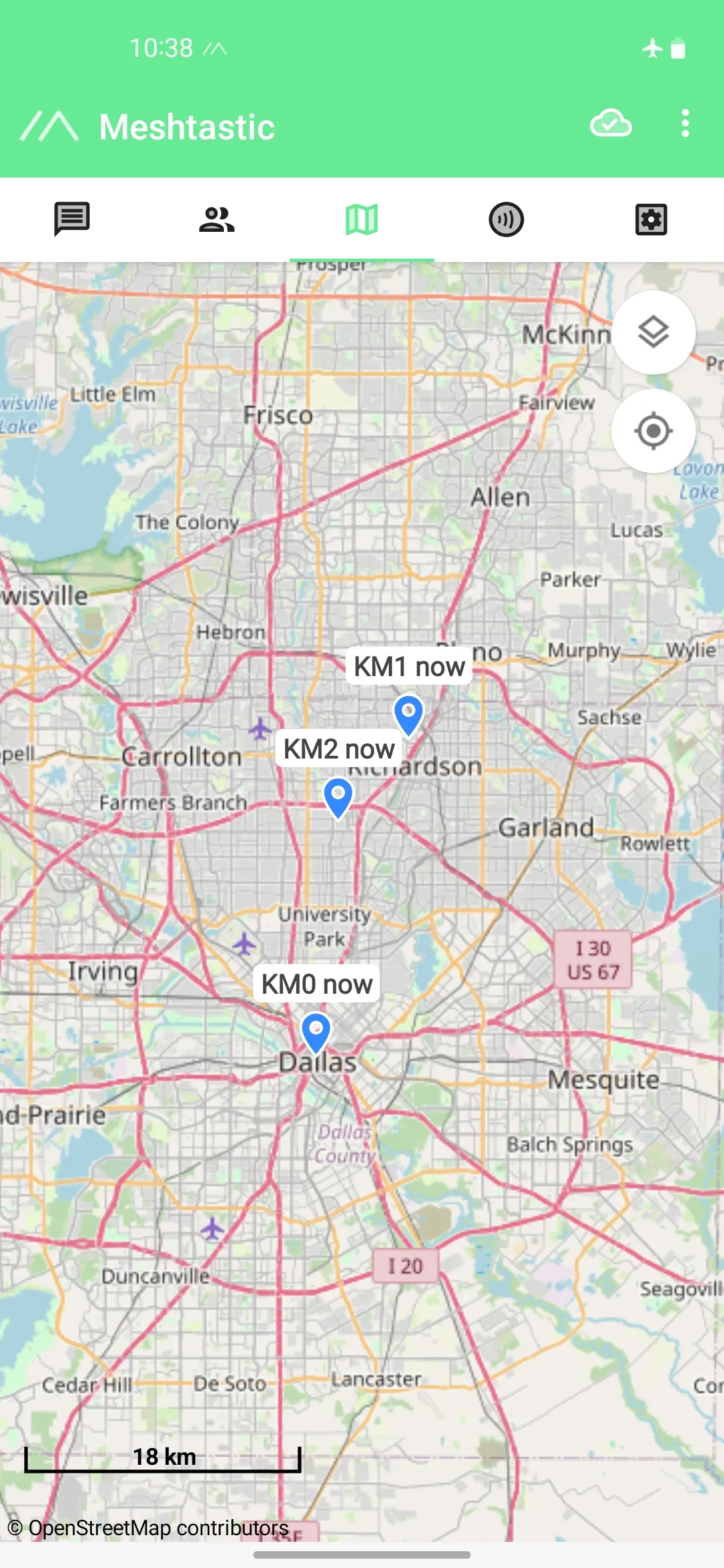
Task: Open the map layers button
Action: (653, 332)
